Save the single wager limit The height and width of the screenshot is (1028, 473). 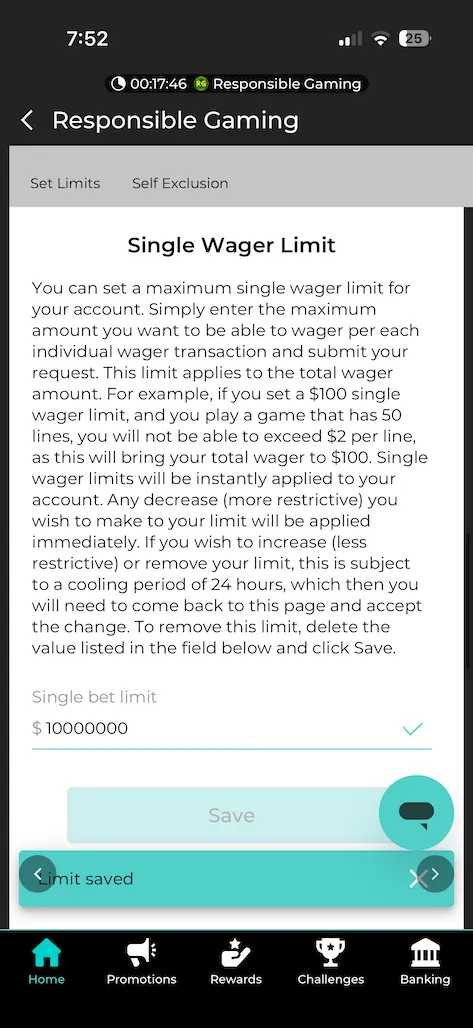click(x=231, y=815)
